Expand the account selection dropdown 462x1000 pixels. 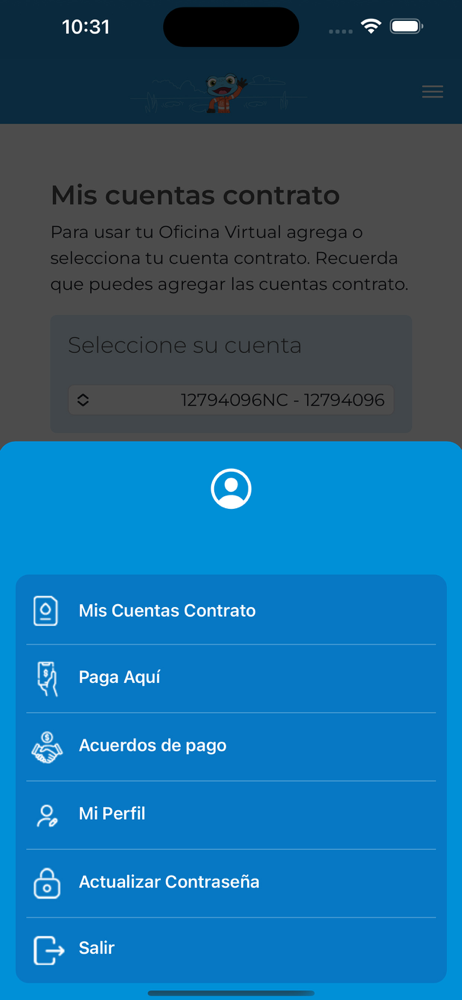tap(231, 401)
